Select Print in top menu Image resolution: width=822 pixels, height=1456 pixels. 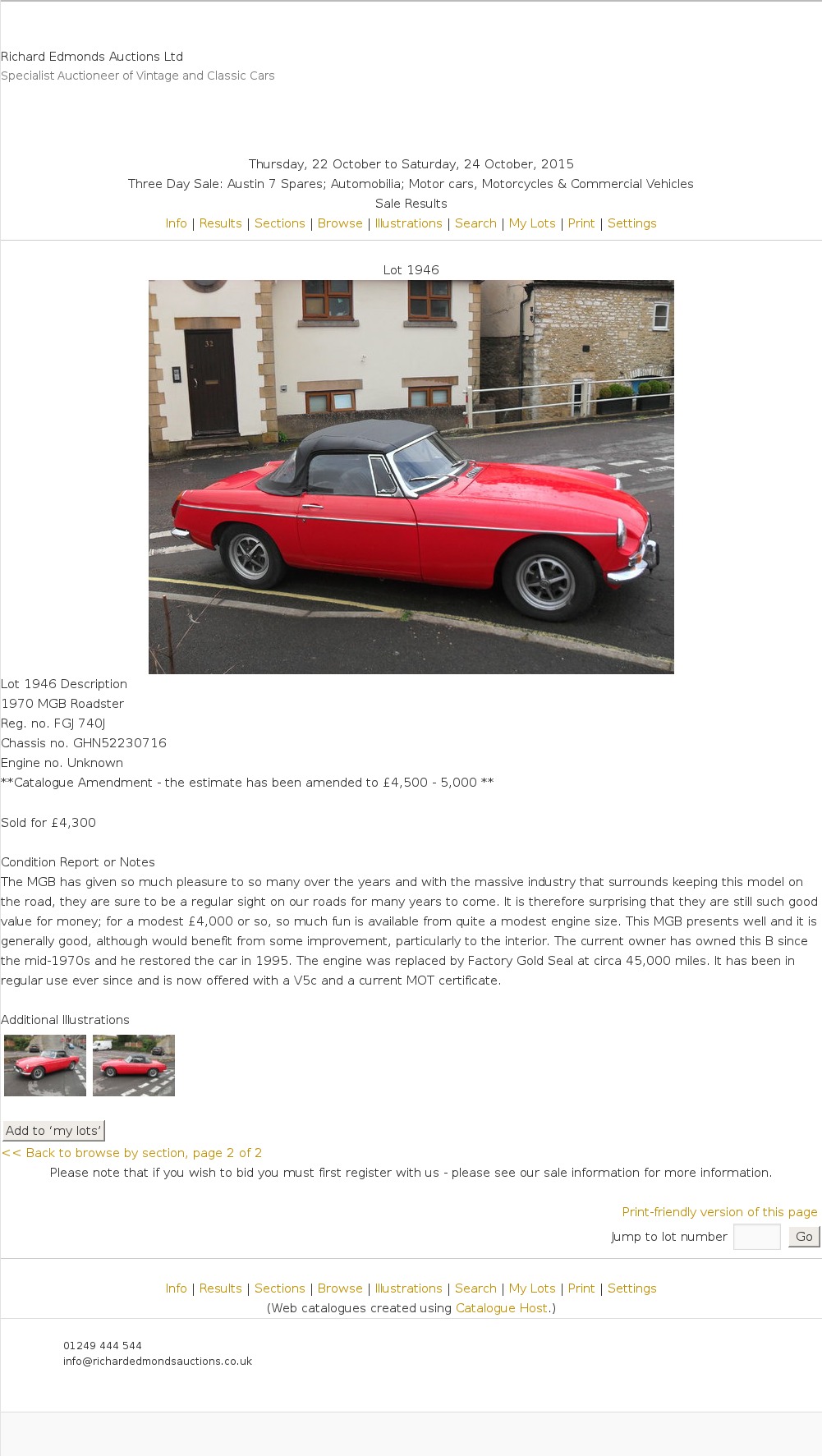pyautogui.click(x=581, y=223)
